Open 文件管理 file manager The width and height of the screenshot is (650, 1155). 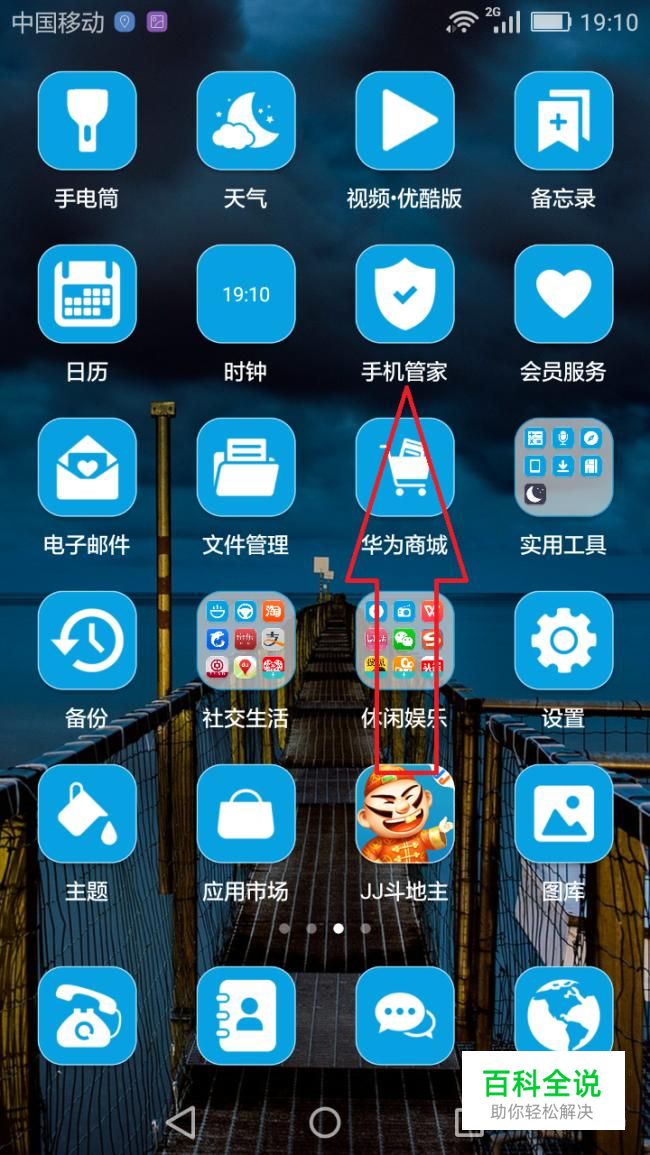[x=246, y=467]
